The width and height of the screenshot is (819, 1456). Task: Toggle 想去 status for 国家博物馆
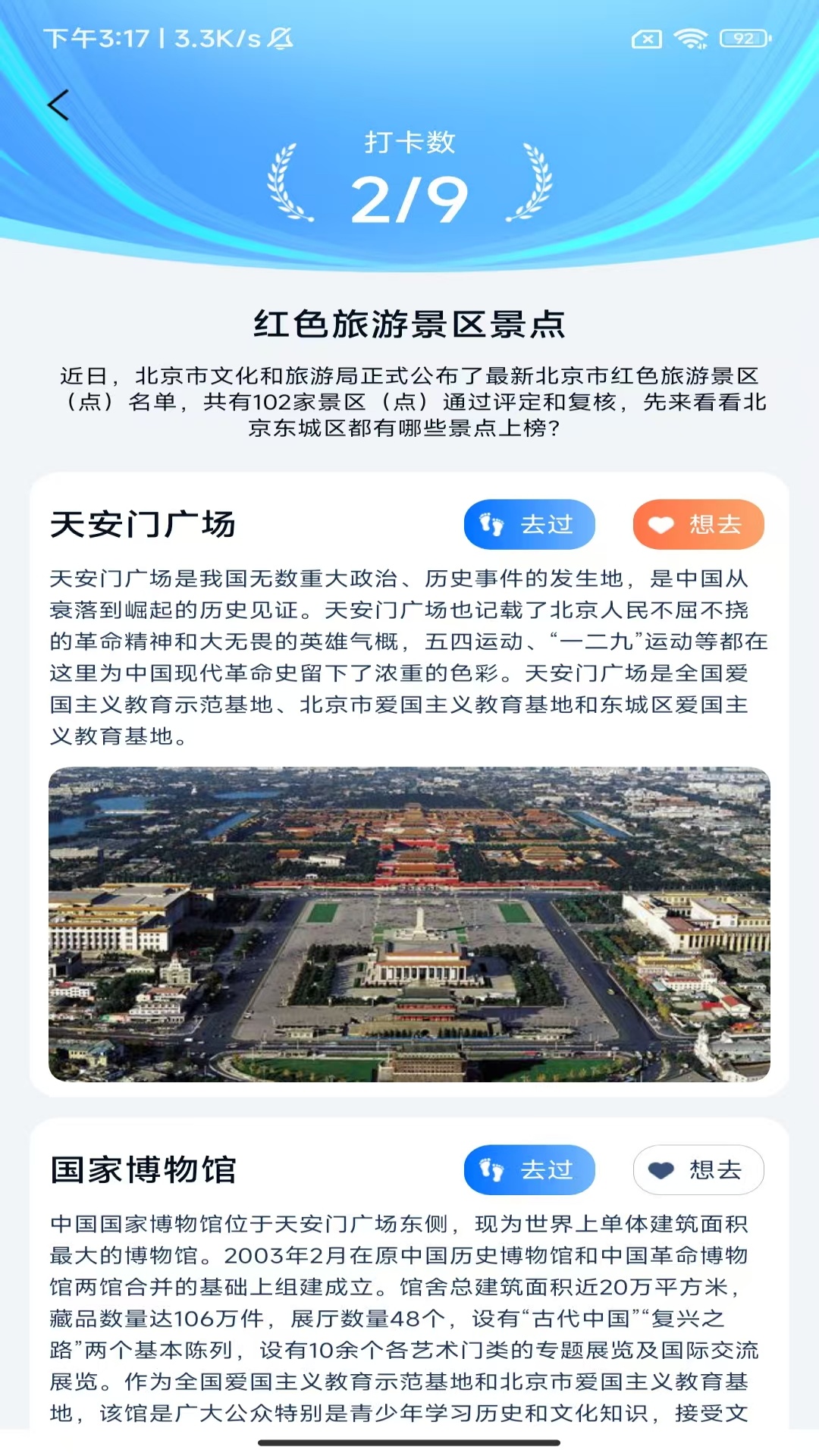[698, 1170]
